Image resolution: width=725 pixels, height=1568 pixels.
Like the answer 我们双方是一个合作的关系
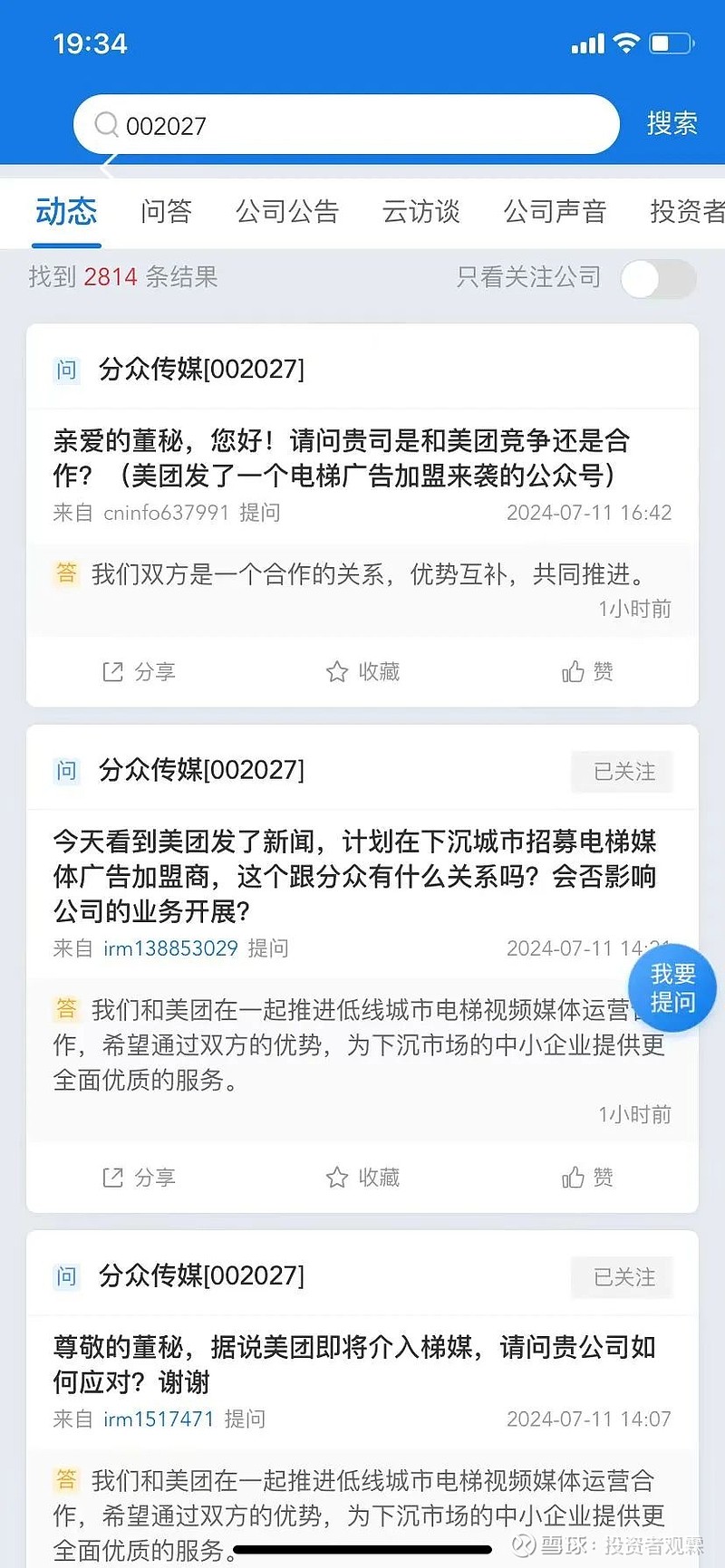click(x=587, y=671)
